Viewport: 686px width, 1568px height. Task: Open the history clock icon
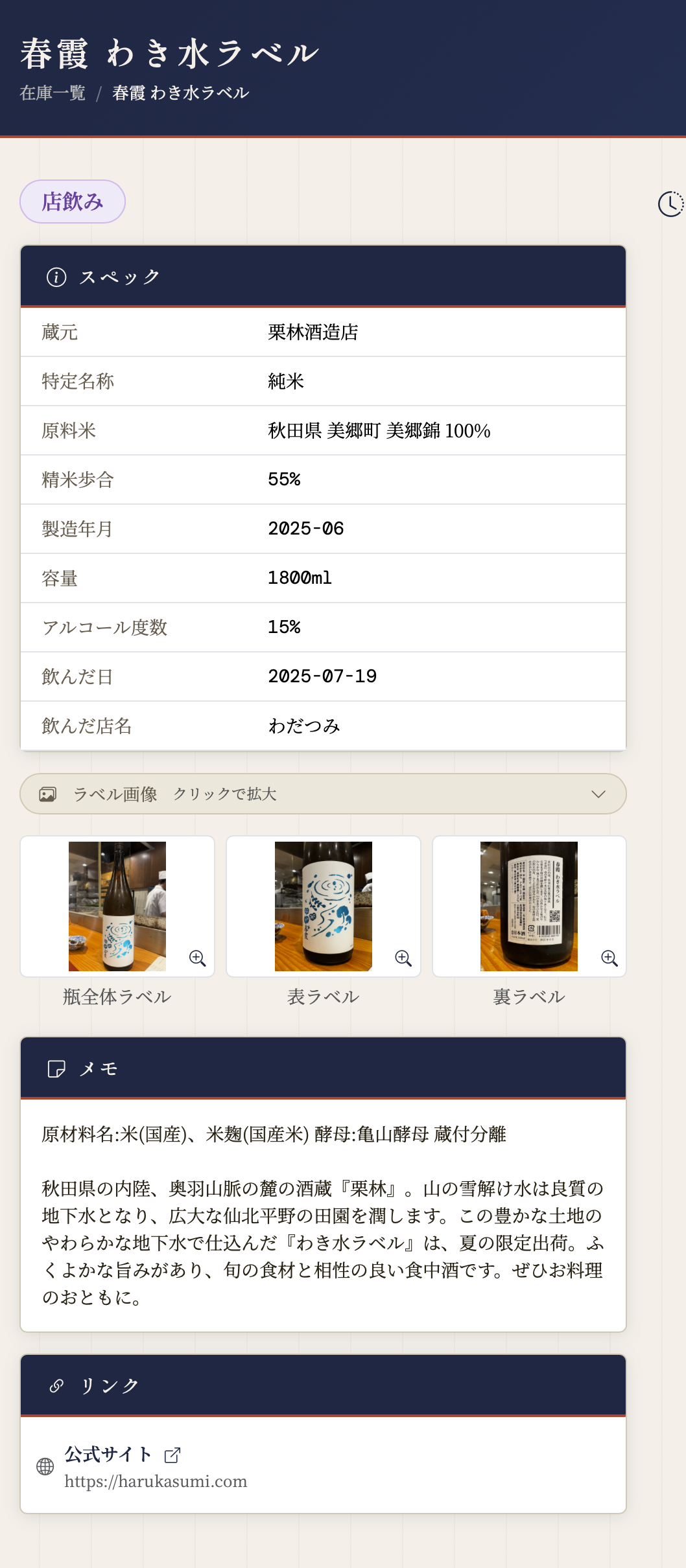(670, 204)
